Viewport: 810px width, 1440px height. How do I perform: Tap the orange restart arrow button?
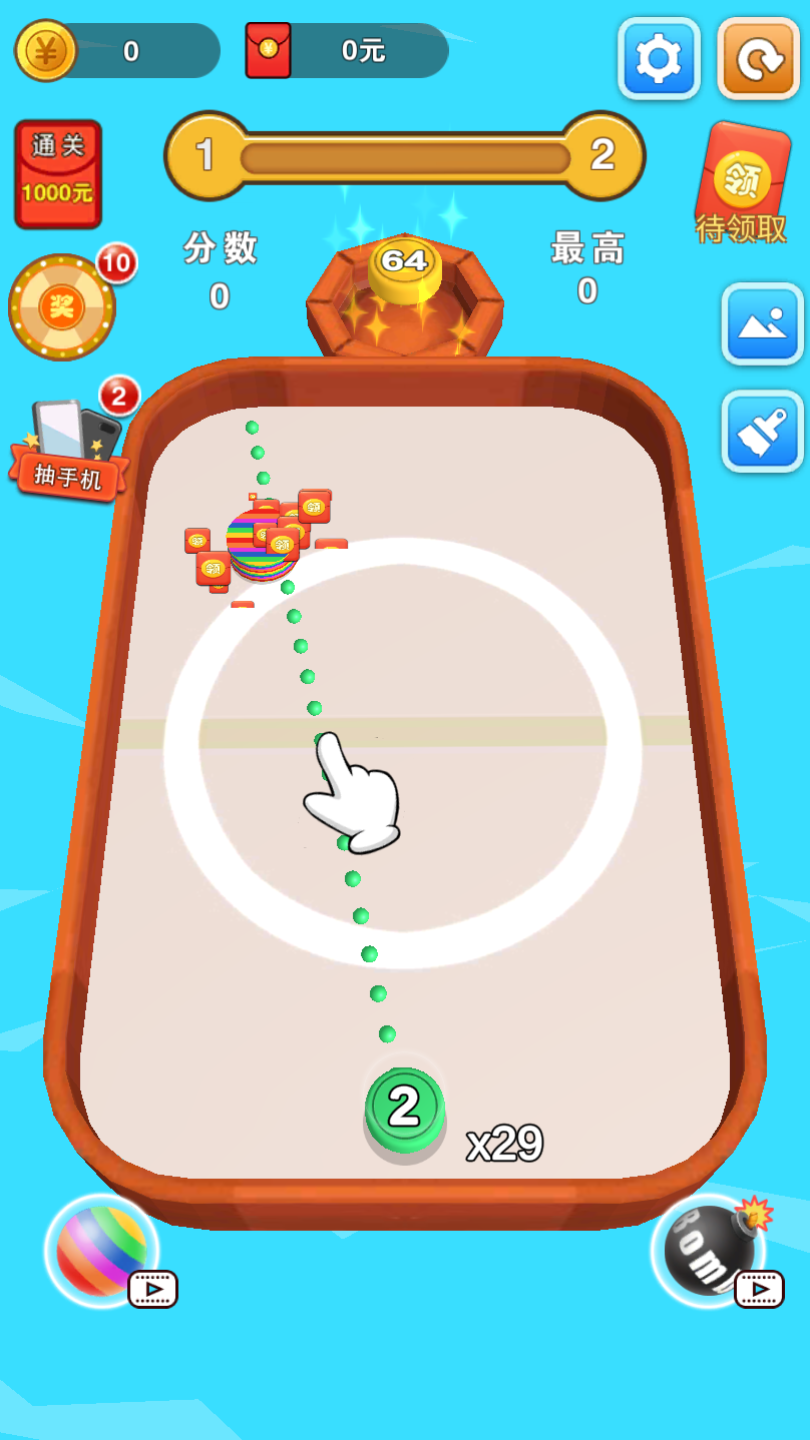758,59
